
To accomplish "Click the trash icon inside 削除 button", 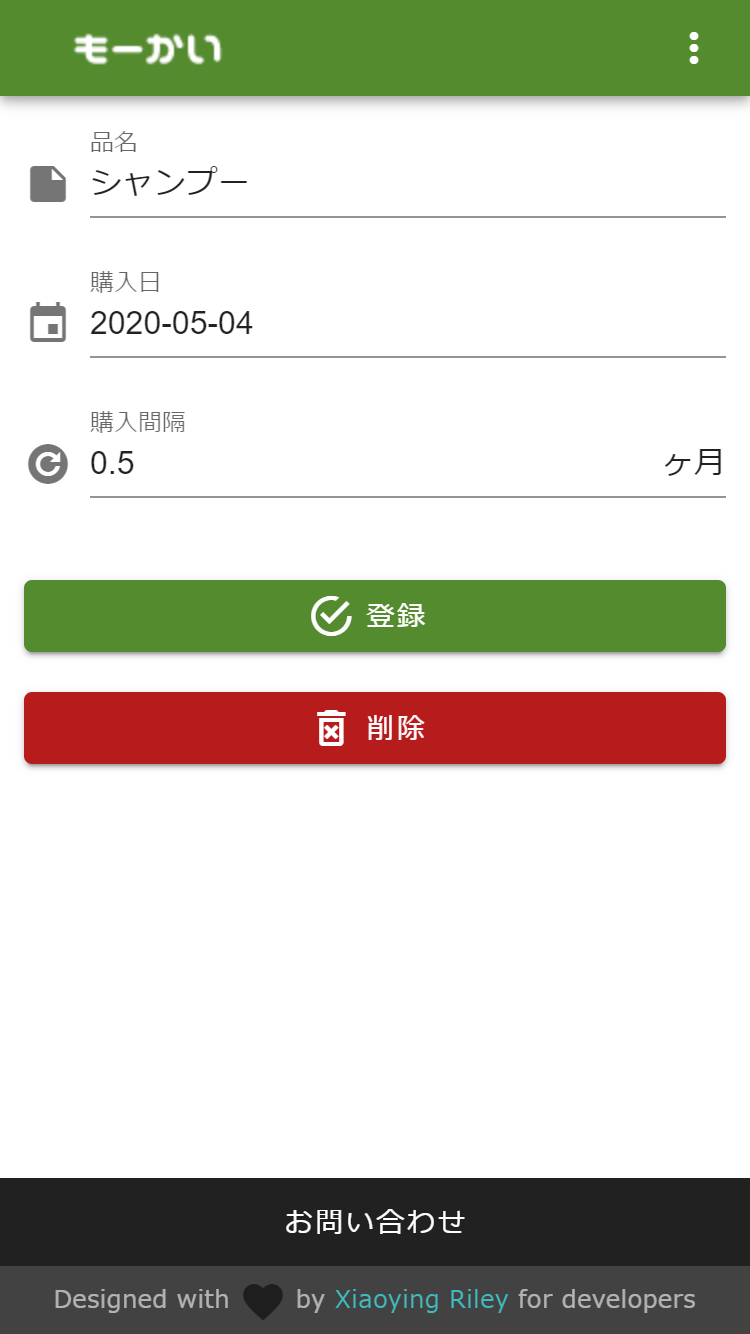I will 330,728.
